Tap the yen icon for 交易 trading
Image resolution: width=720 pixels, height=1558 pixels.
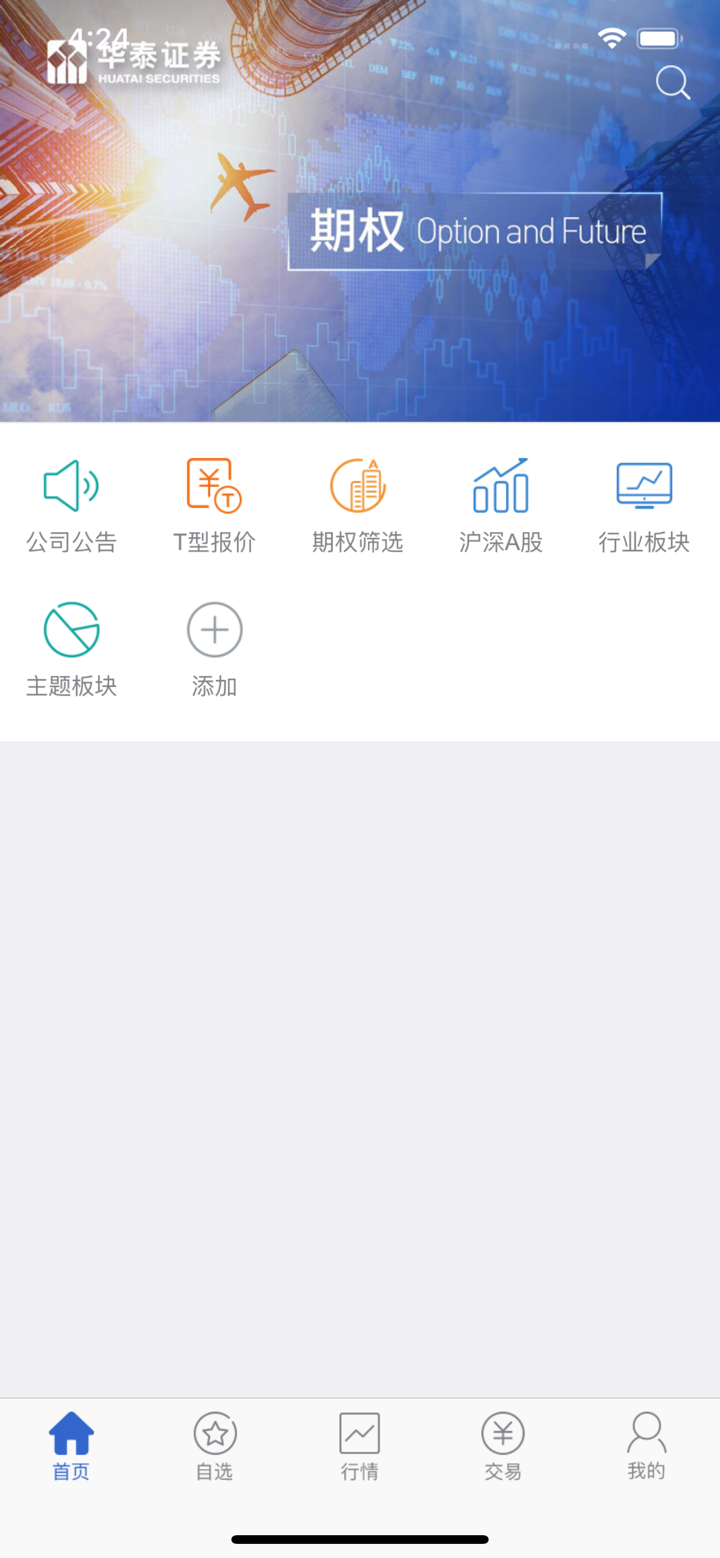(502, 1433)
